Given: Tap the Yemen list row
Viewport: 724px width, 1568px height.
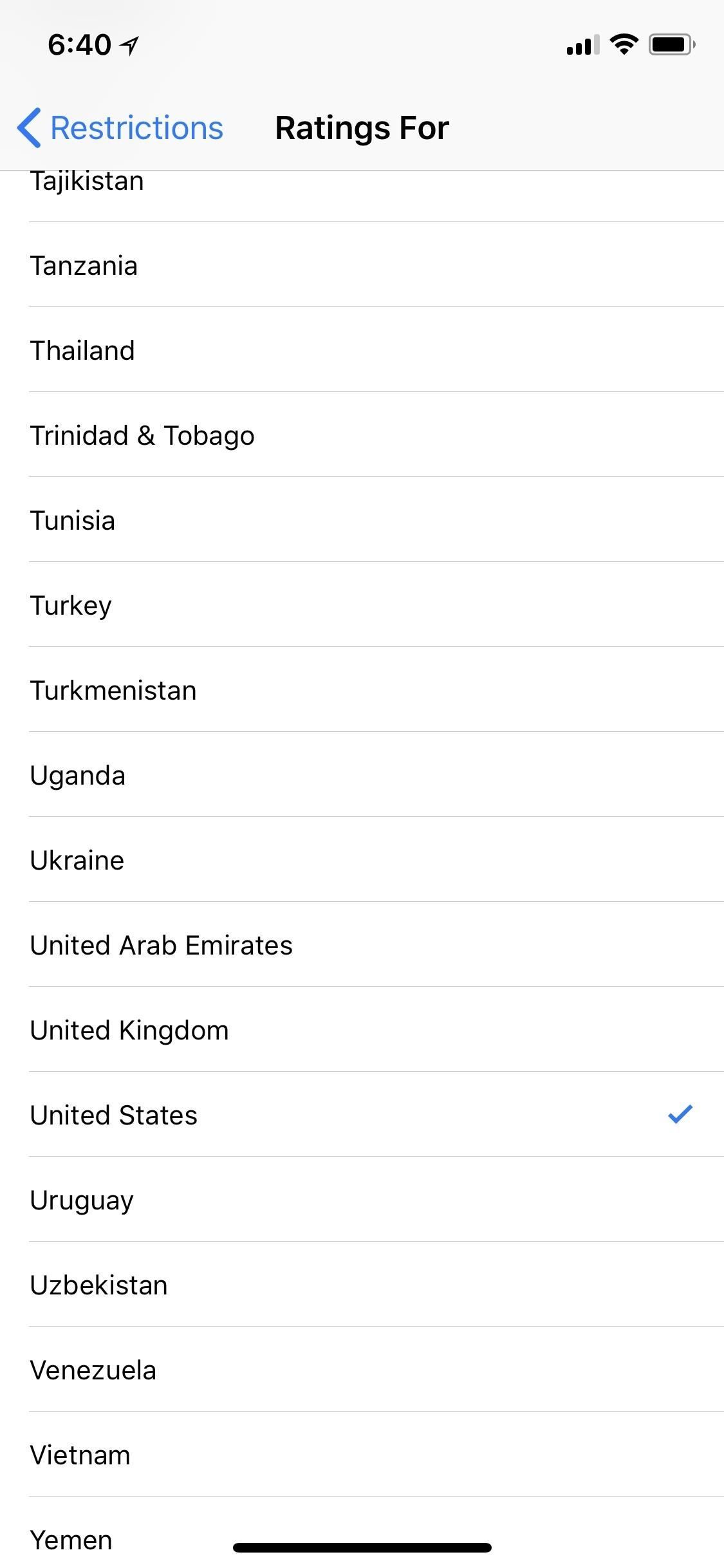Looking at the screenshot, I should pyautogui.click(x=362, y=1539).
